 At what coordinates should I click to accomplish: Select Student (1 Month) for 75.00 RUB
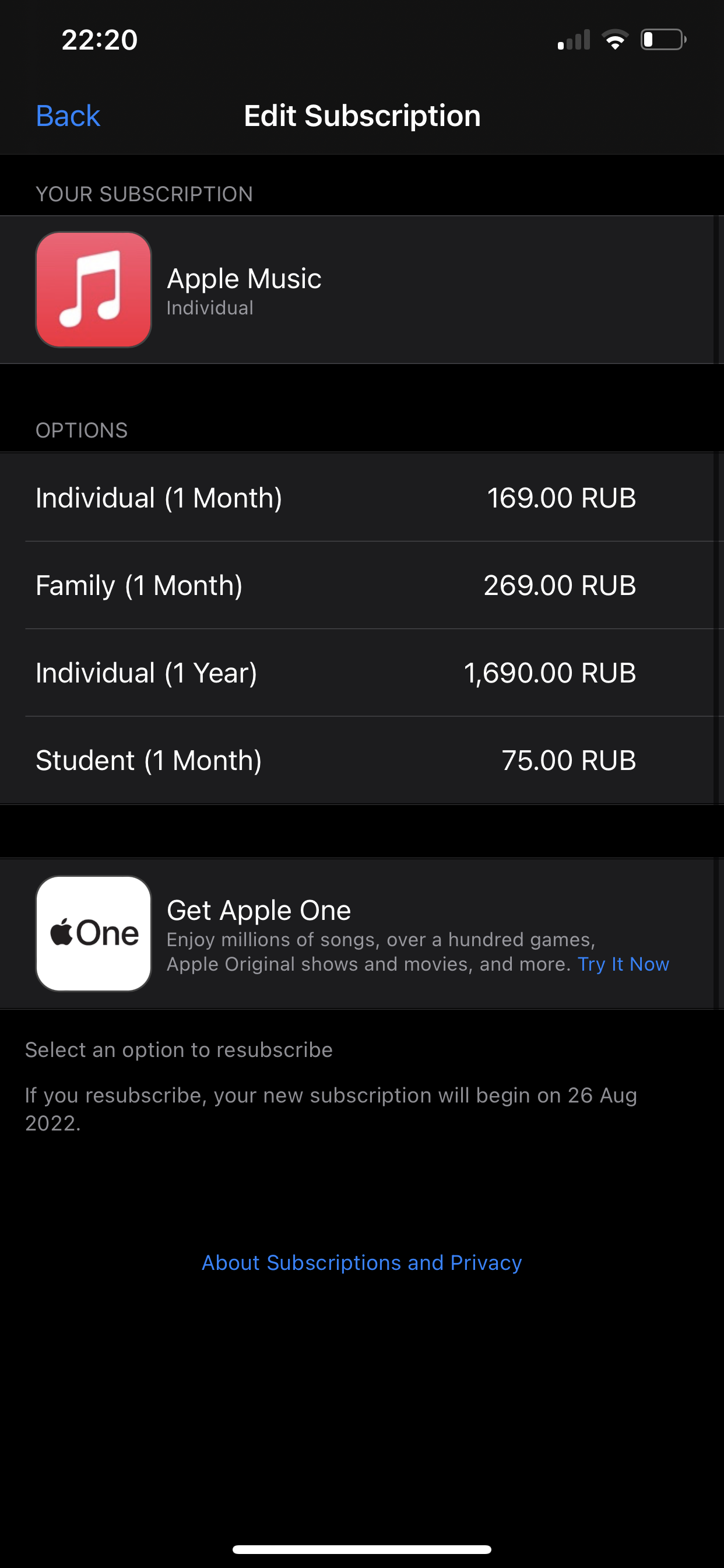click(x=361, y=760)
